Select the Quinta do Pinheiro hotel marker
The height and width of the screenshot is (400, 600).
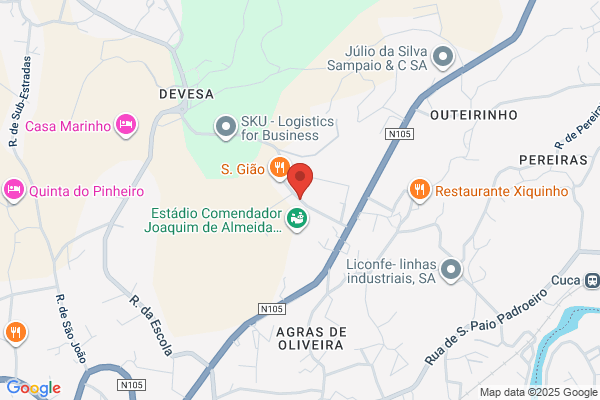tap(13, 188)
